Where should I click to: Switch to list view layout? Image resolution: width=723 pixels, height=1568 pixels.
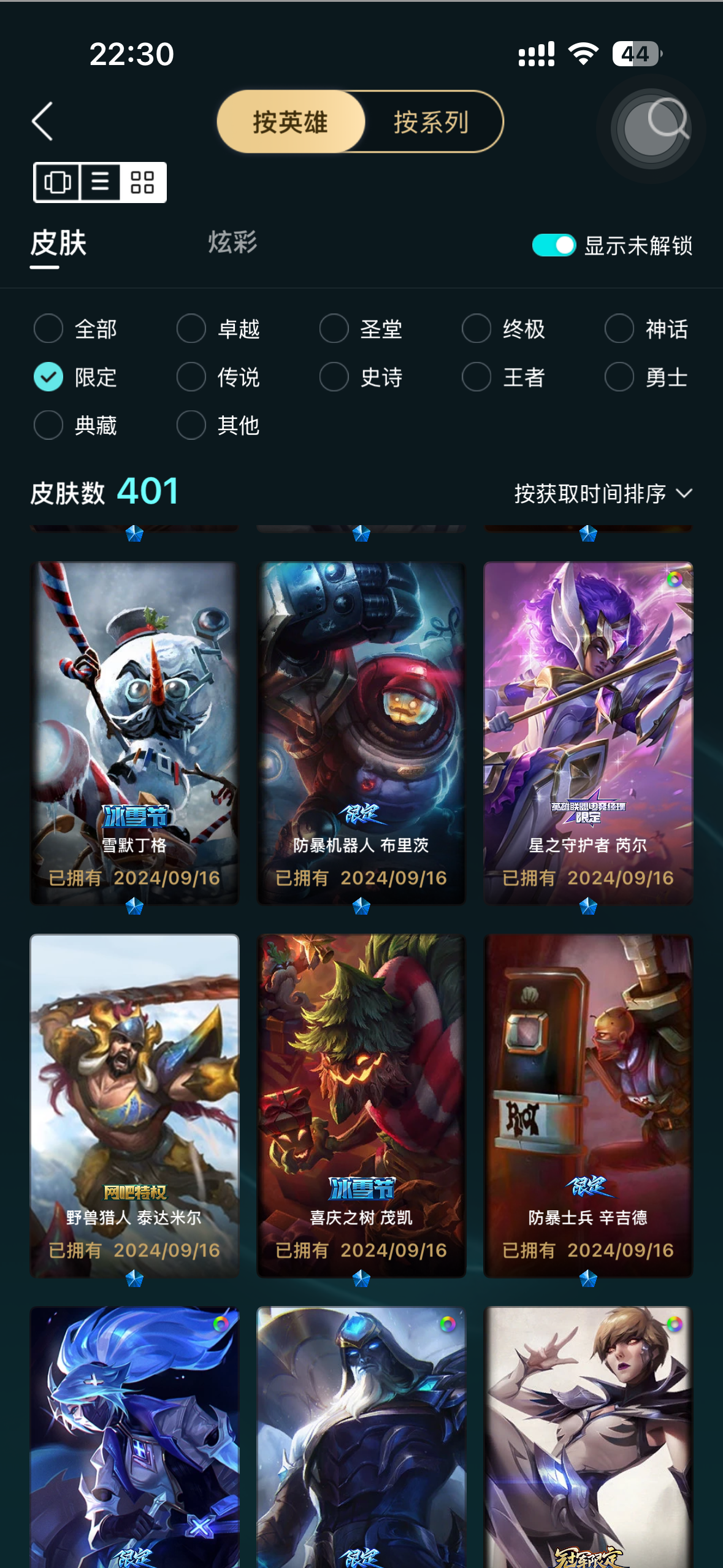click(100, 182)
